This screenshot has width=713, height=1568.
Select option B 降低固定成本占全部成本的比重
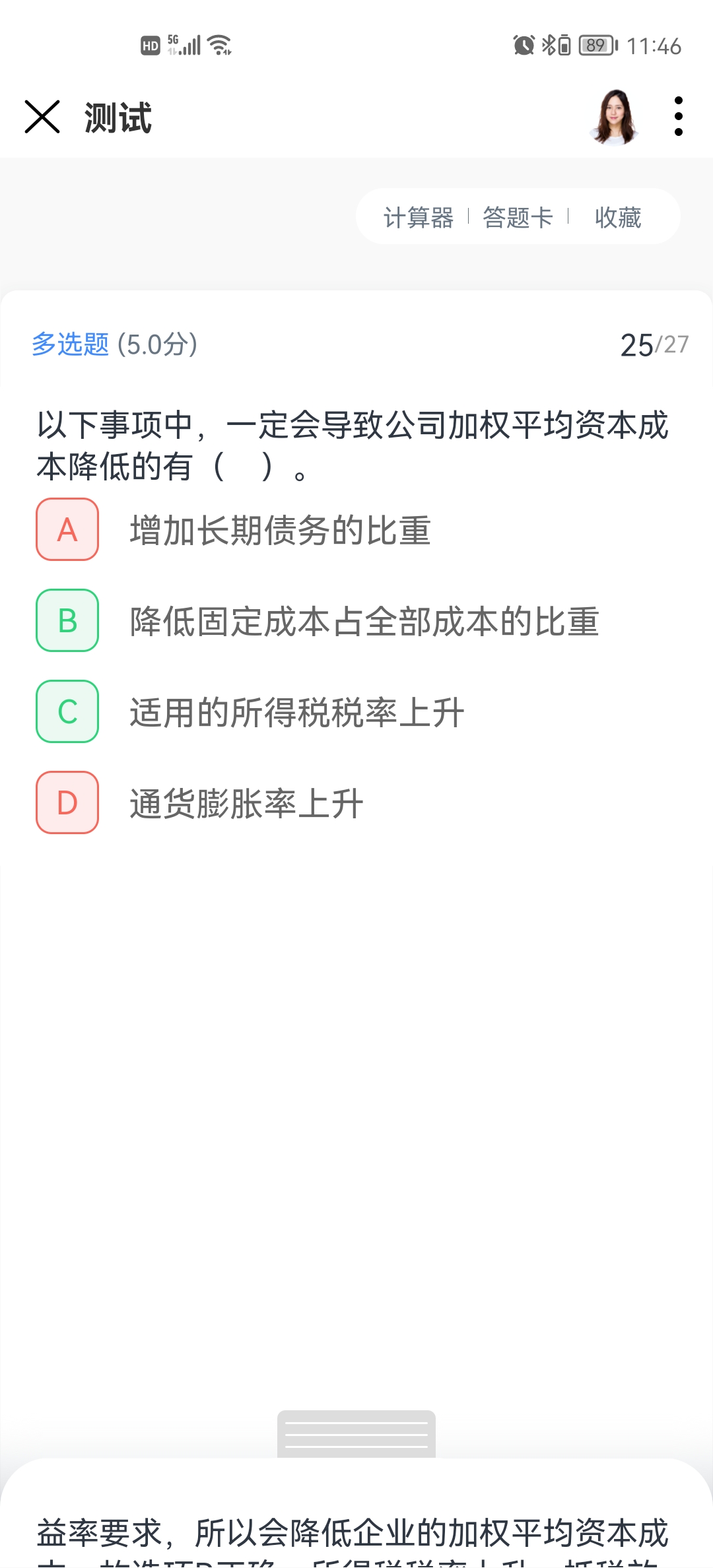[67, 620]
